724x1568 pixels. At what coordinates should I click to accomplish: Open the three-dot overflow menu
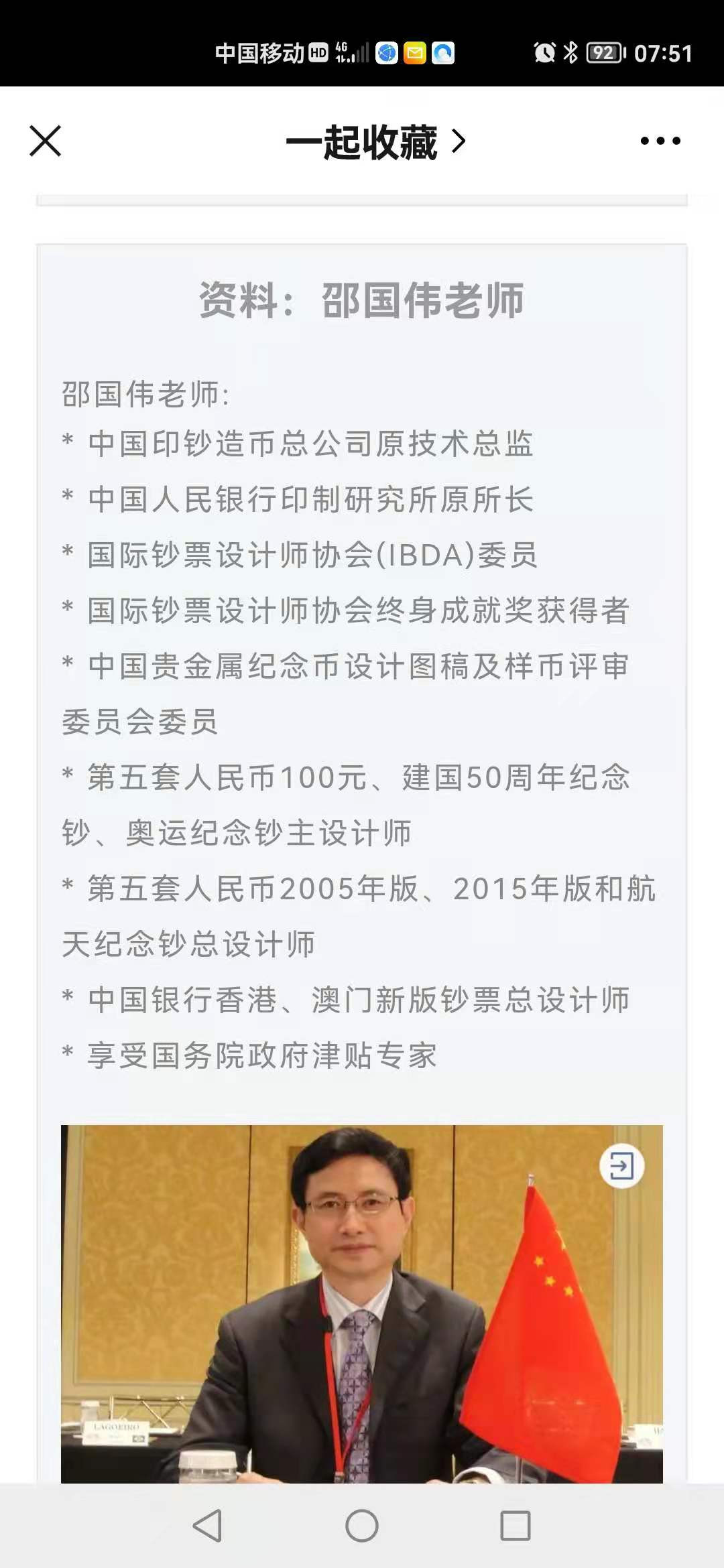coord(660,141)
